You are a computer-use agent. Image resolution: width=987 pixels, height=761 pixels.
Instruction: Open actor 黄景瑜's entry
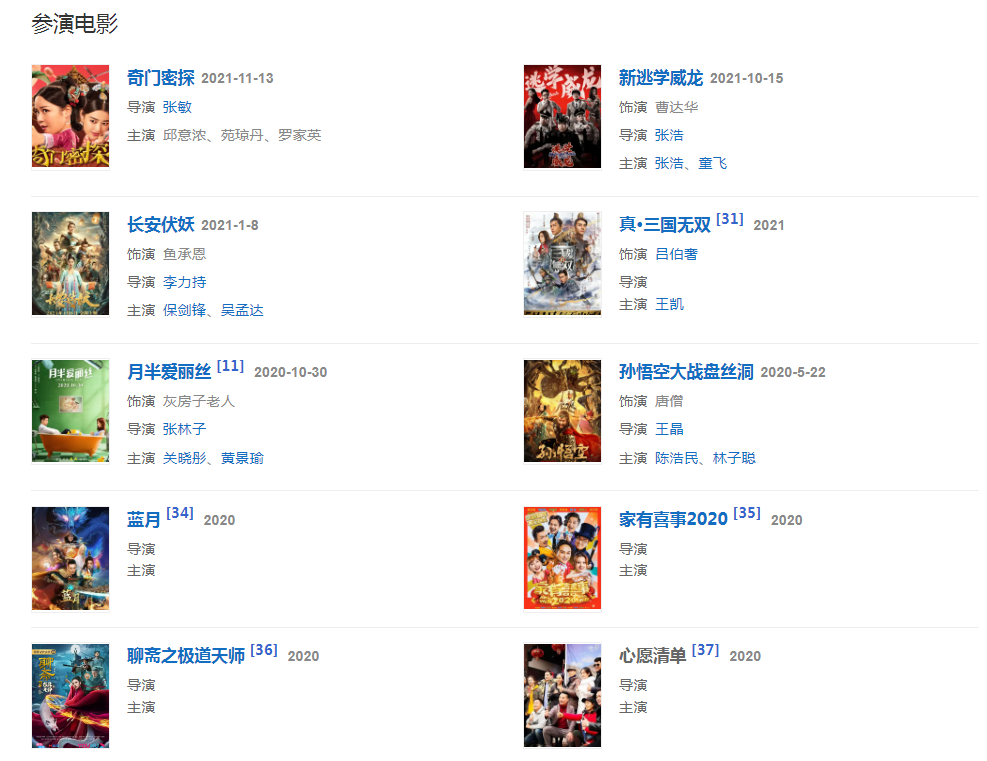(x=242, y=458)
